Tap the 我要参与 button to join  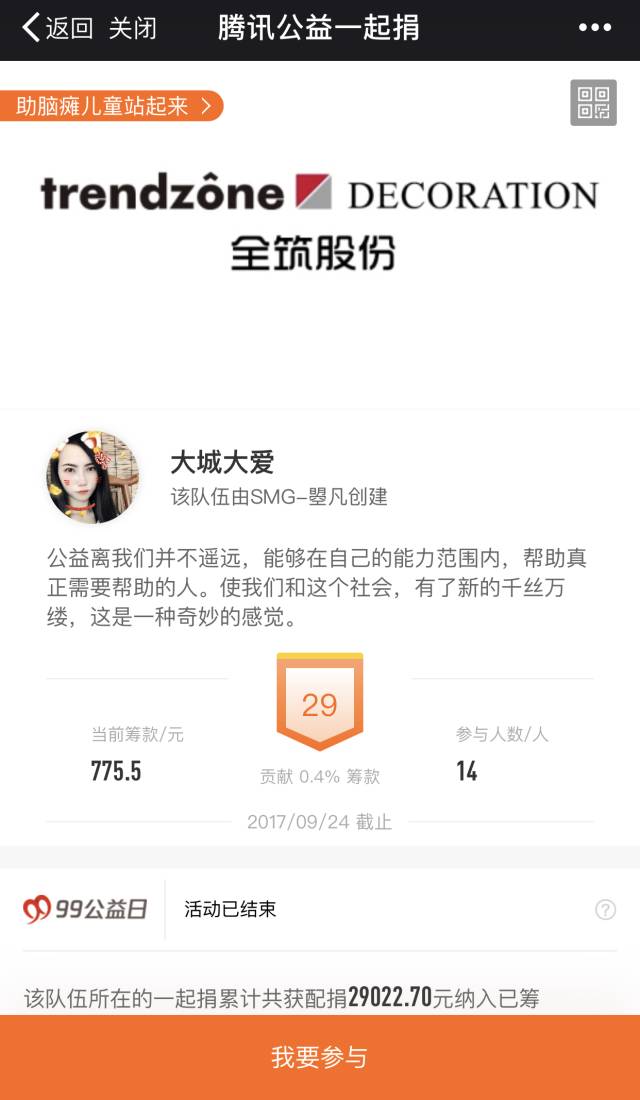[320, 1057]
